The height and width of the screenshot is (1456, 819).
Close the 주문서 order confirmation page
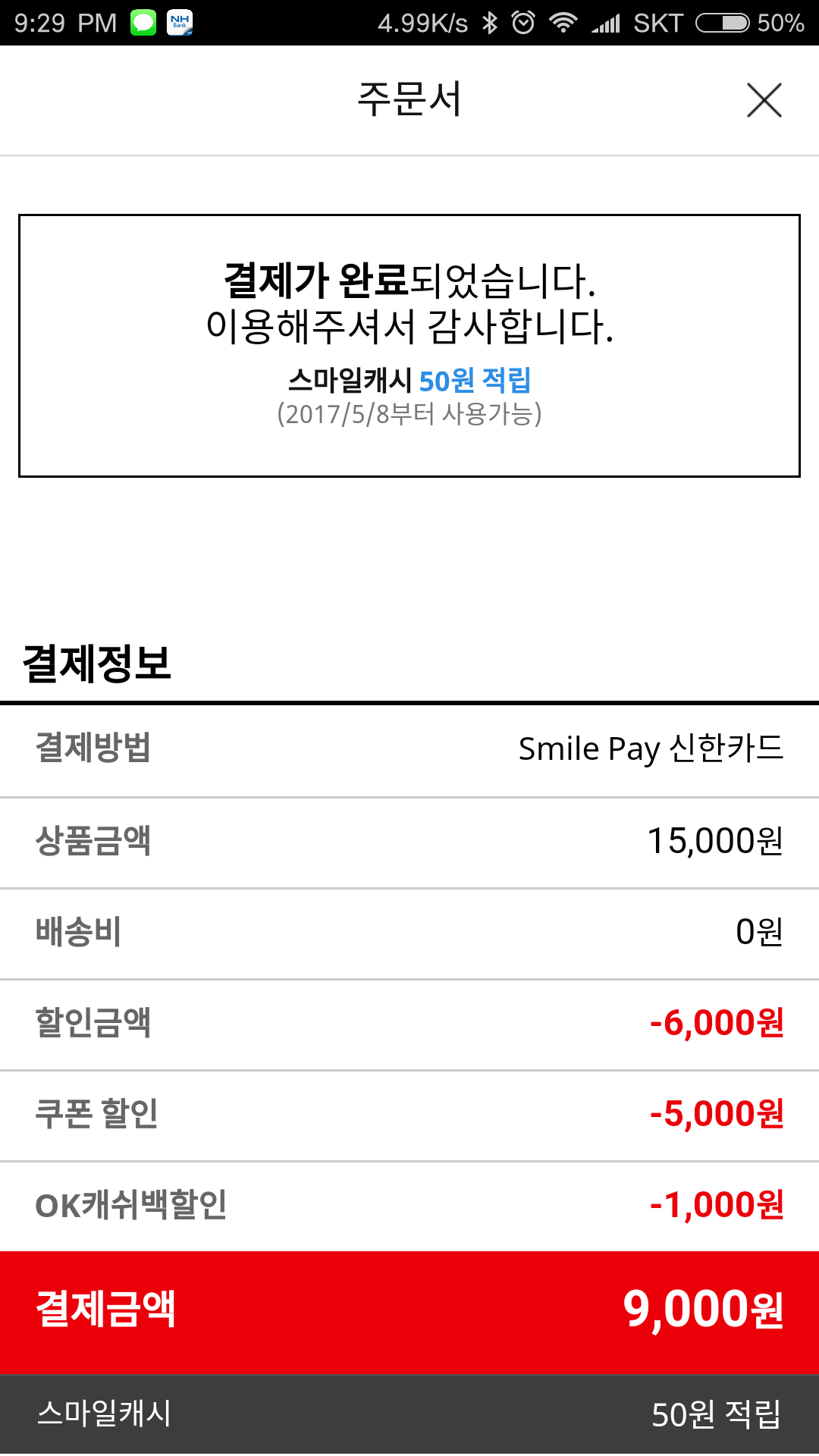pyautogui.click(x=764, y=100)
